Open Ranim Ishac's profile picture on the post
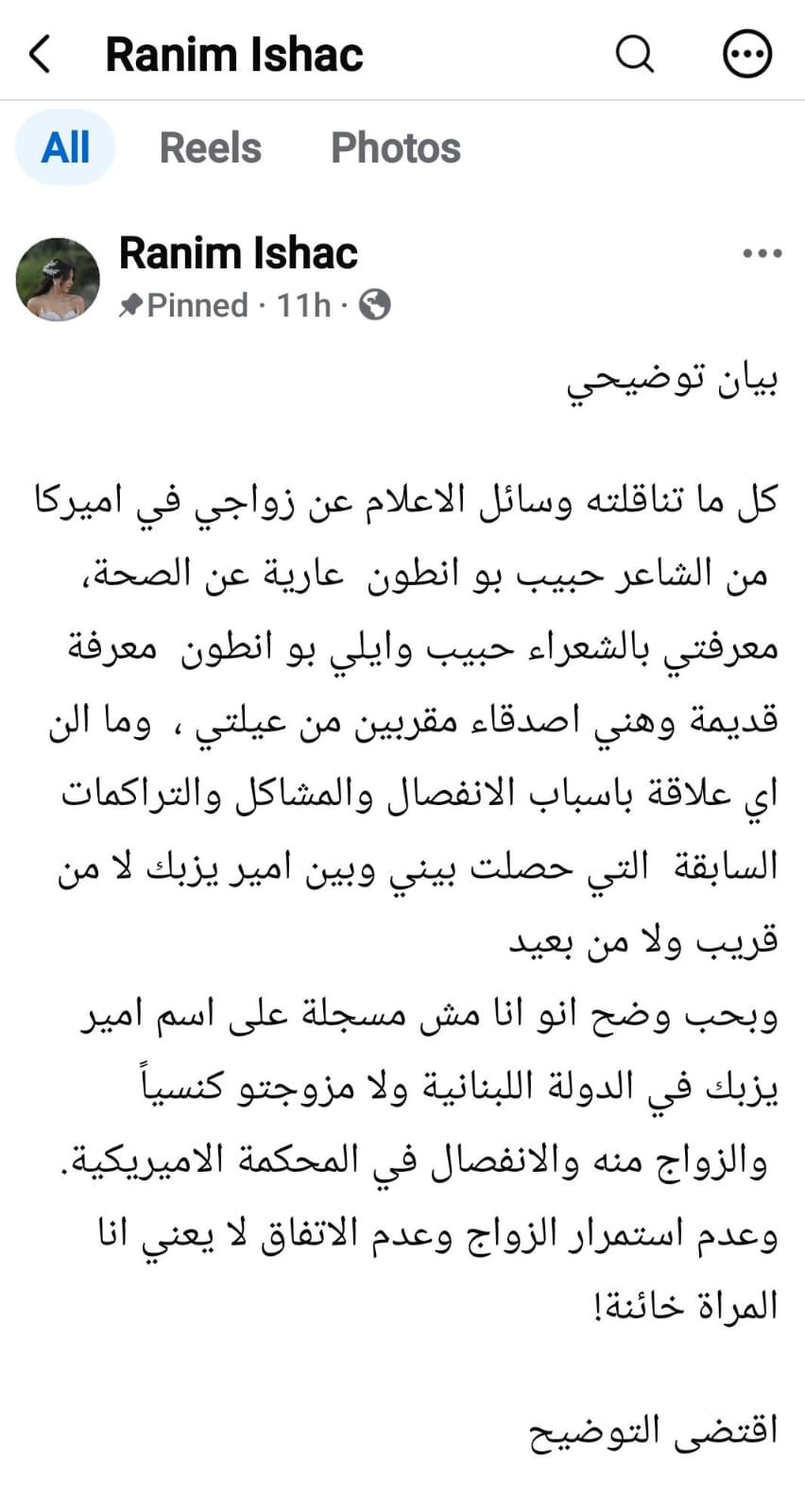Viewport: 805px width, 1512px height. pyautogui.click(x=58, y=280)
